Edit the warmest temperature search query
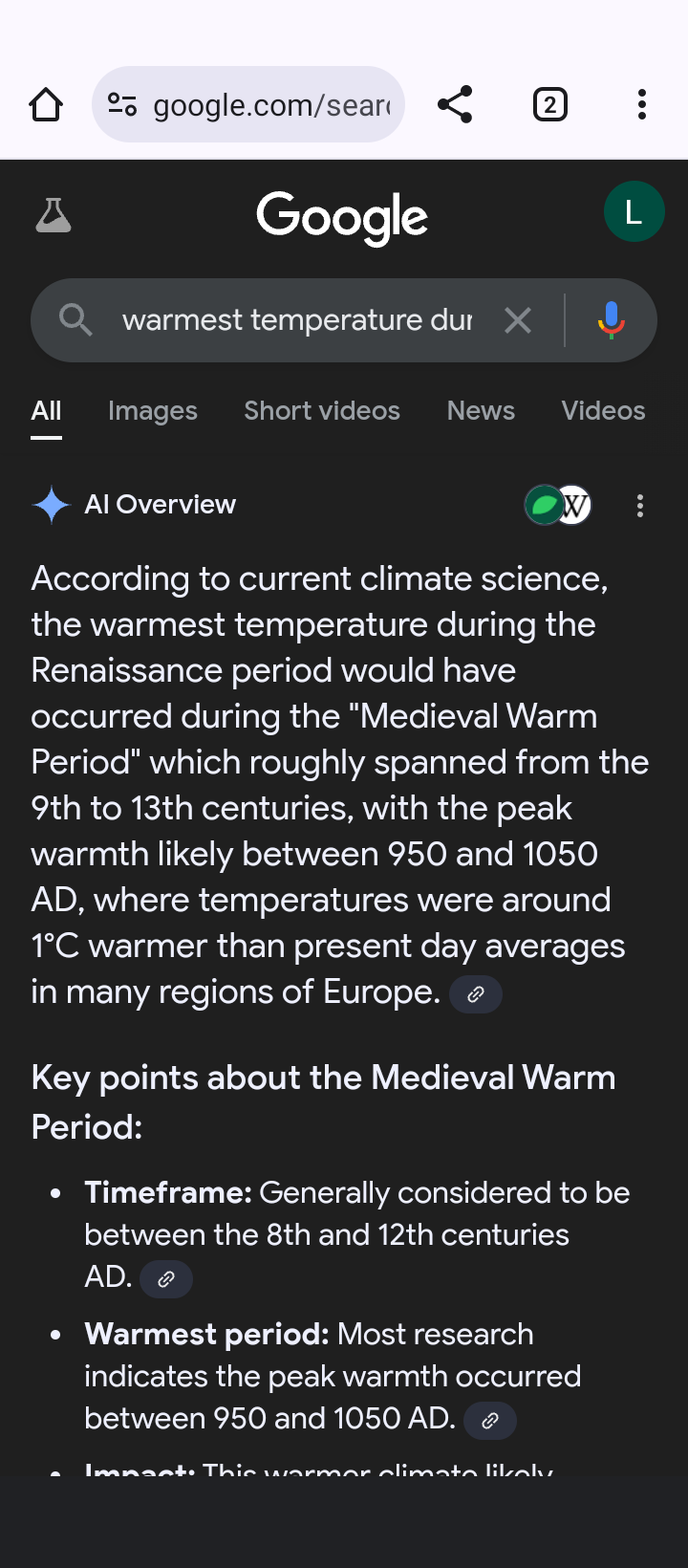The height and width of the screenshot is (1568, 688). (297, 320)
